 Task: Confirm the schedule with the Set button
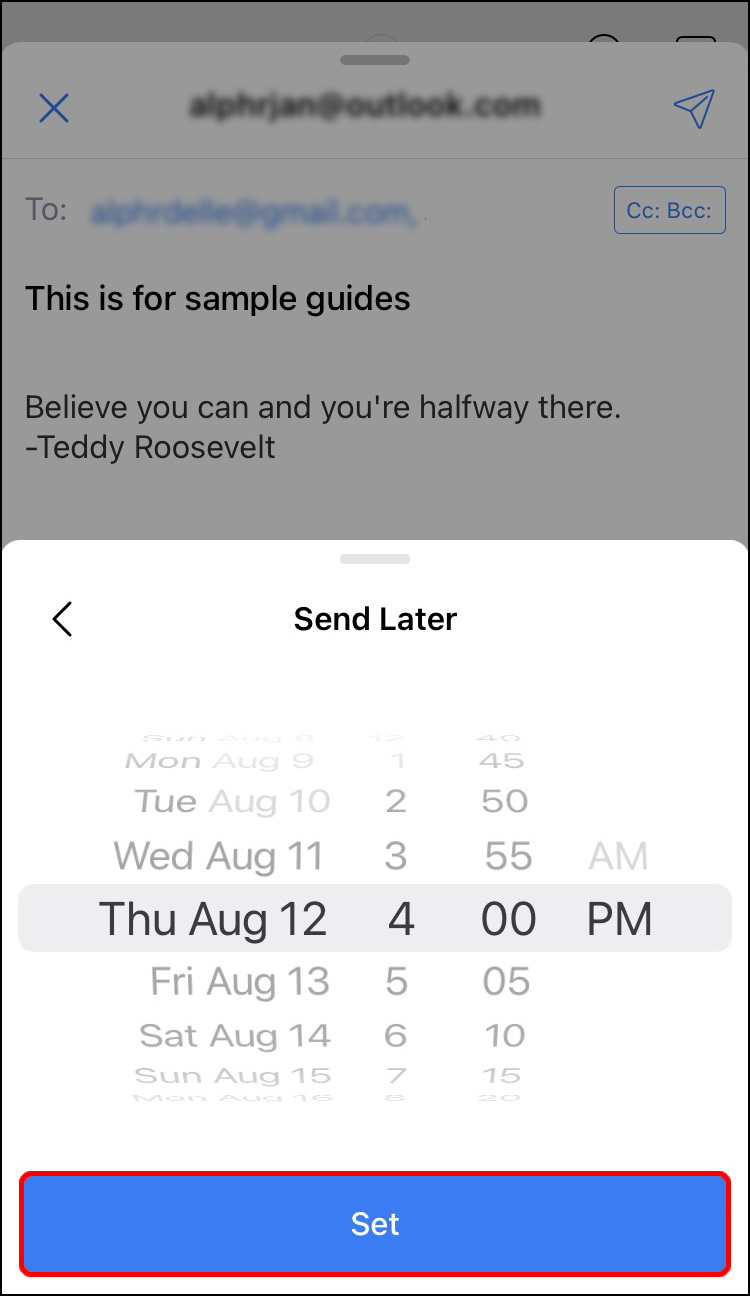click(375, 1224)
